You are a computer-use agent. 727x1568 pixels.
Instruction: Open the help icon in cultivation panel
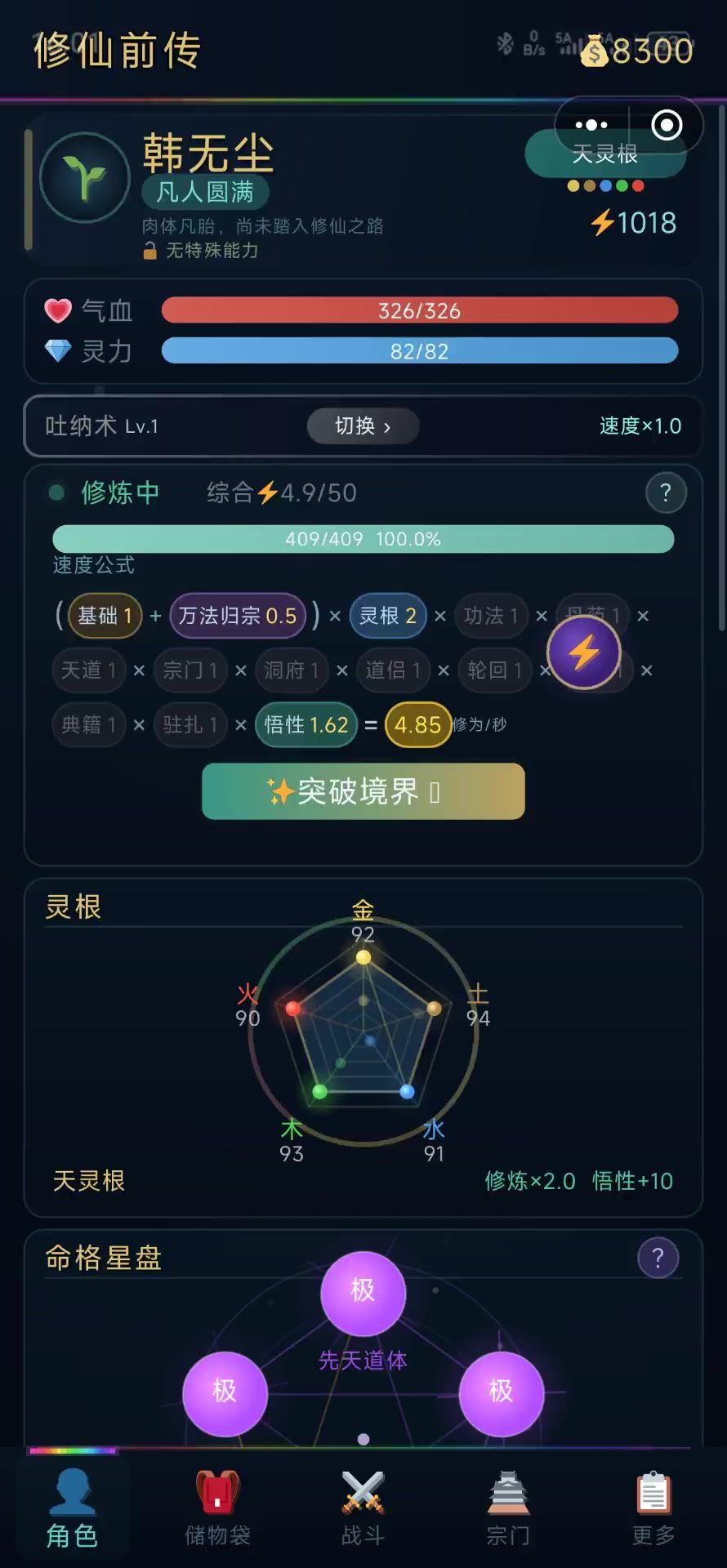tap(666, 493)
